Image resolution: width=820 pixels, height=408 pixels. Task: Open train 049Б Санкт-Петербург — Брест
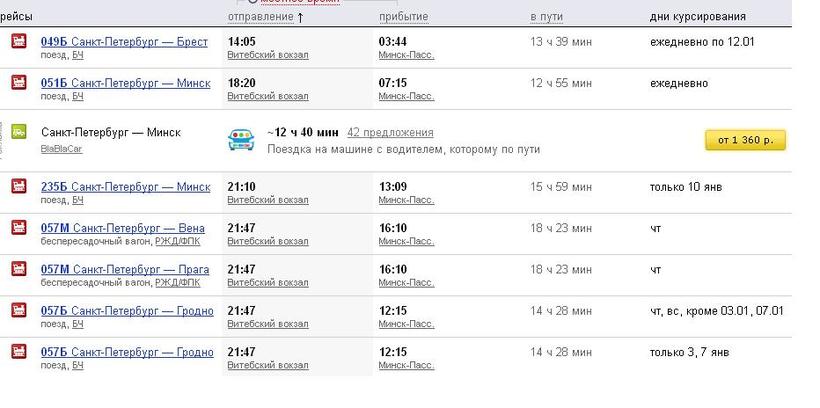pyautogui.click(x=124, y=42)
